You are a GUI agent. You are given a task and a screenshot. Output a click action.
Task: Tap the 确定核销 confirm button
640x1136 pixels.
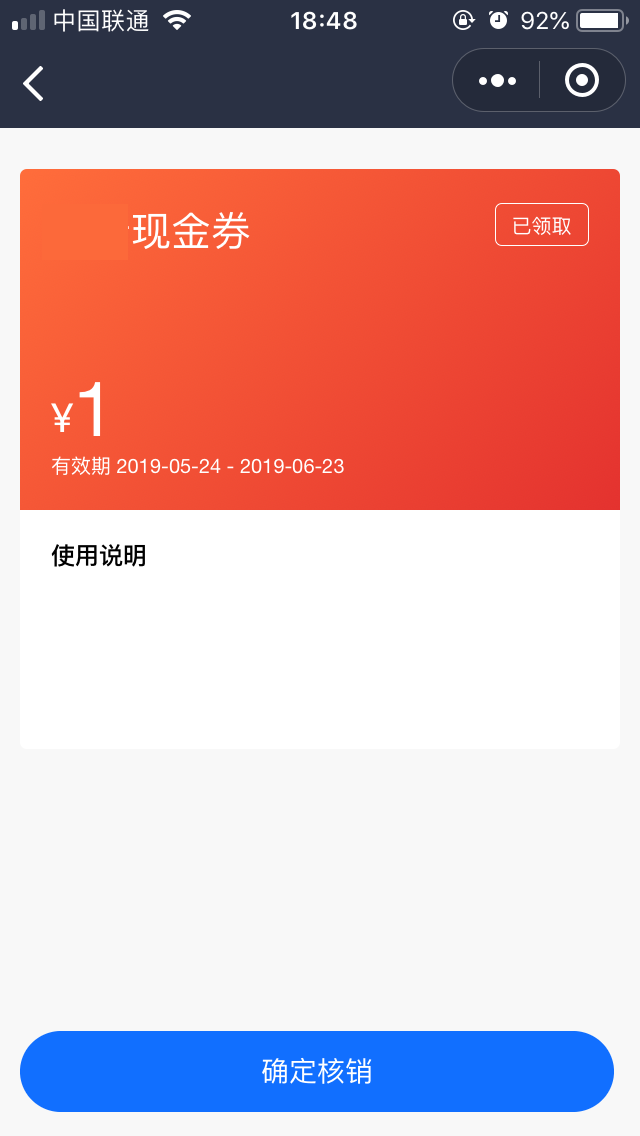coord(317,1071)
